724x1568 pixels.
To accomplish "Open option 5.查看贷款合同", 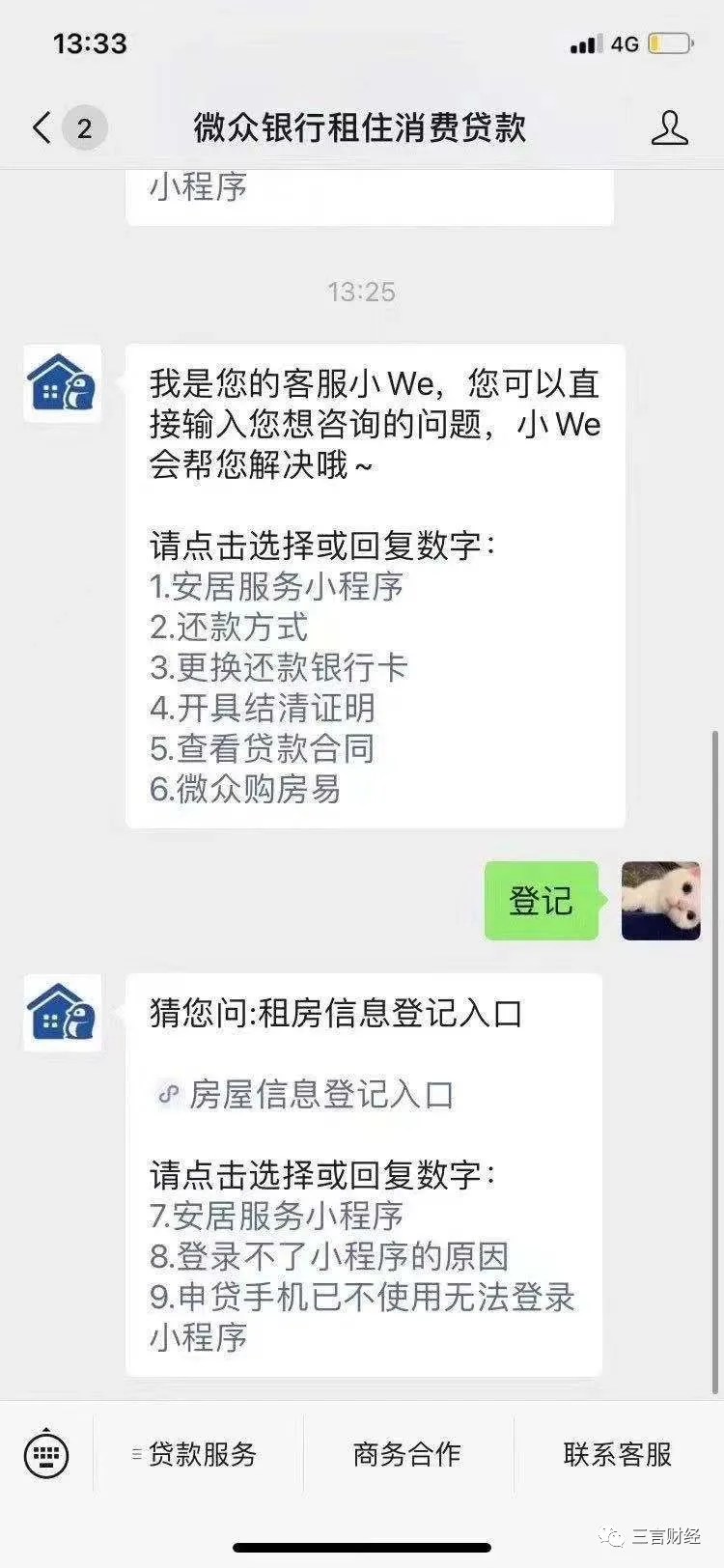I will coord(262,748).
